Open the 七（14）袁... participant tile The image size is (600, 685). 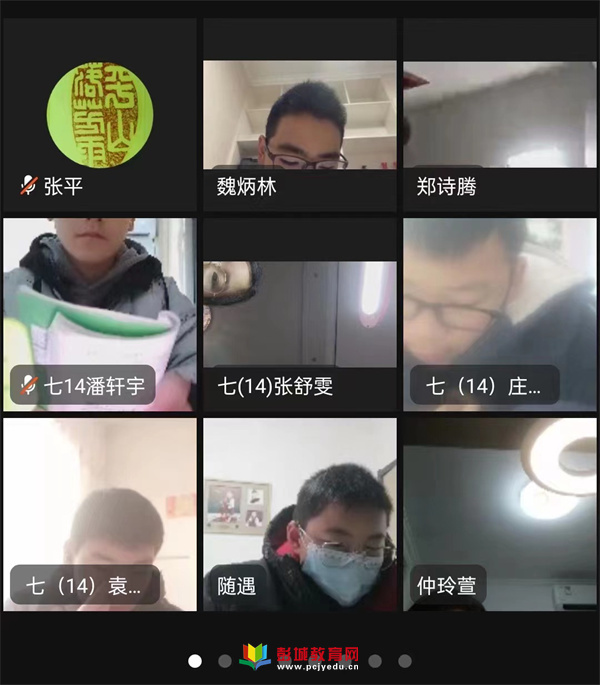coord(100,515)
